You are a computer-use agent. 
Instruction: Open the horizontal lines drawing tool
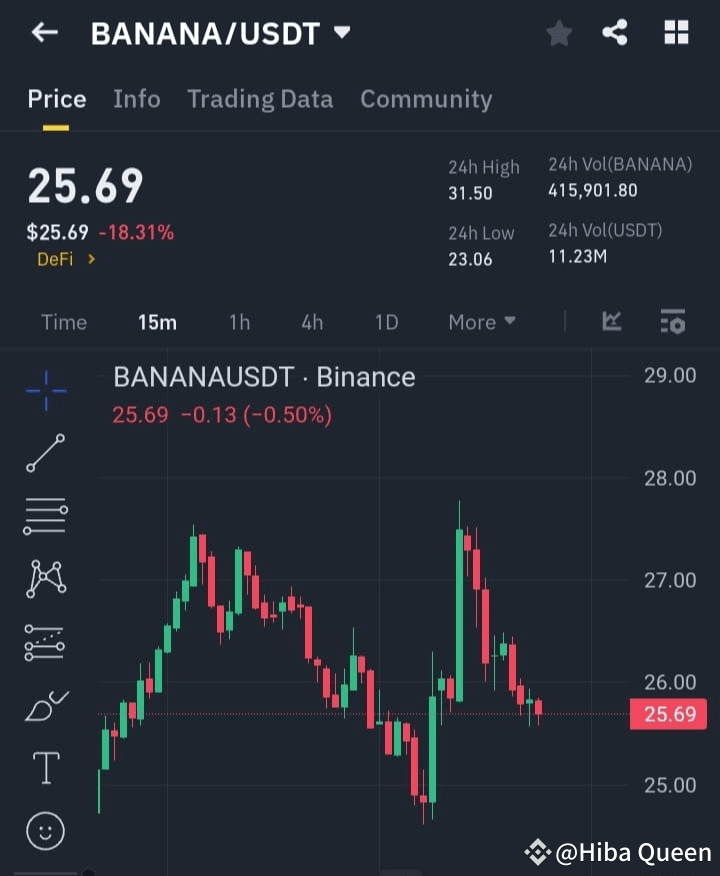[x=45, y=516]
